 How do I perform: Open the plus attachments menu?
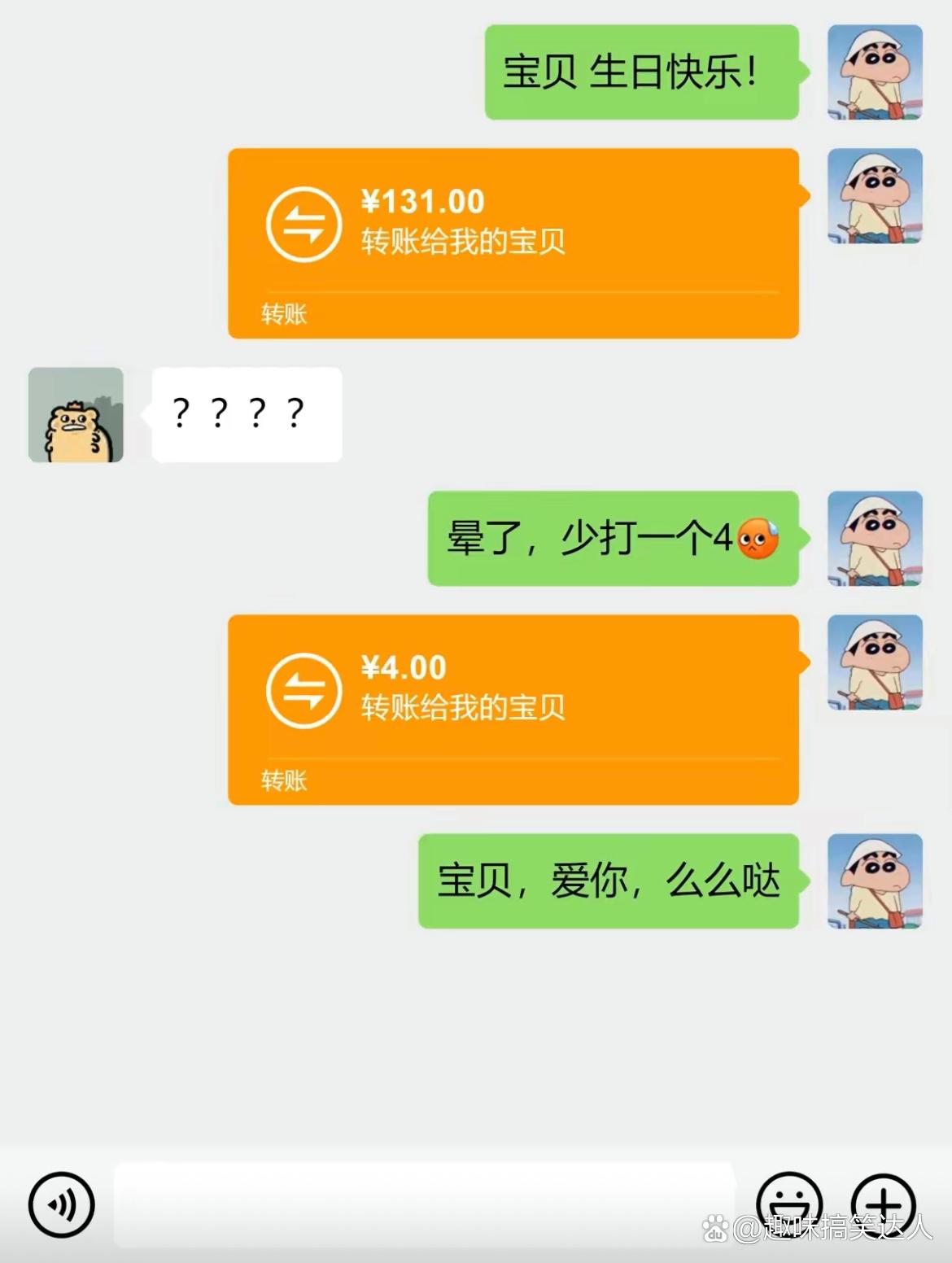pyautogui.click(x=884, y=1204)
